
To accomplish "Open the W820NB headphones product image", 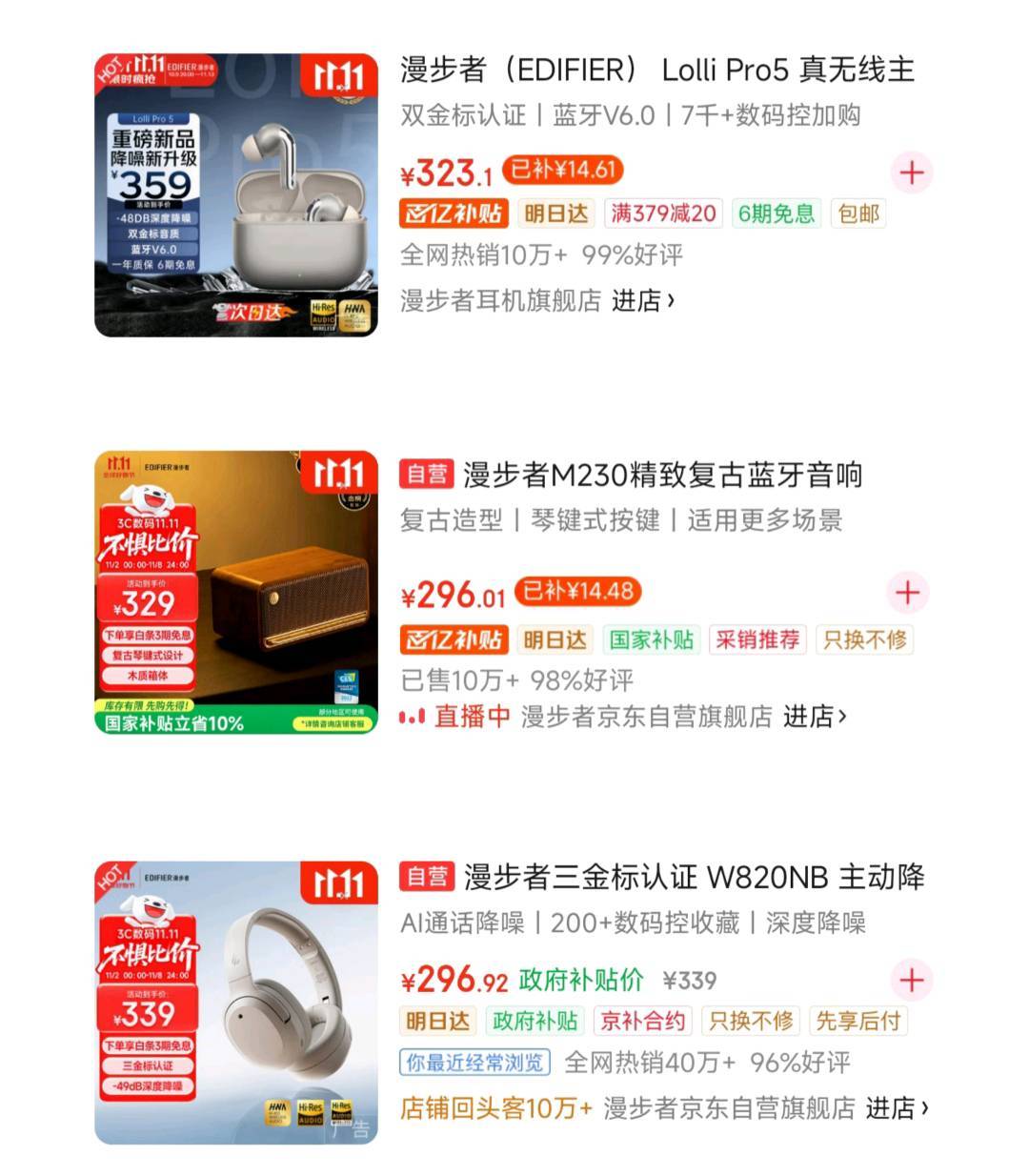I will click(x=236, y=1002).
